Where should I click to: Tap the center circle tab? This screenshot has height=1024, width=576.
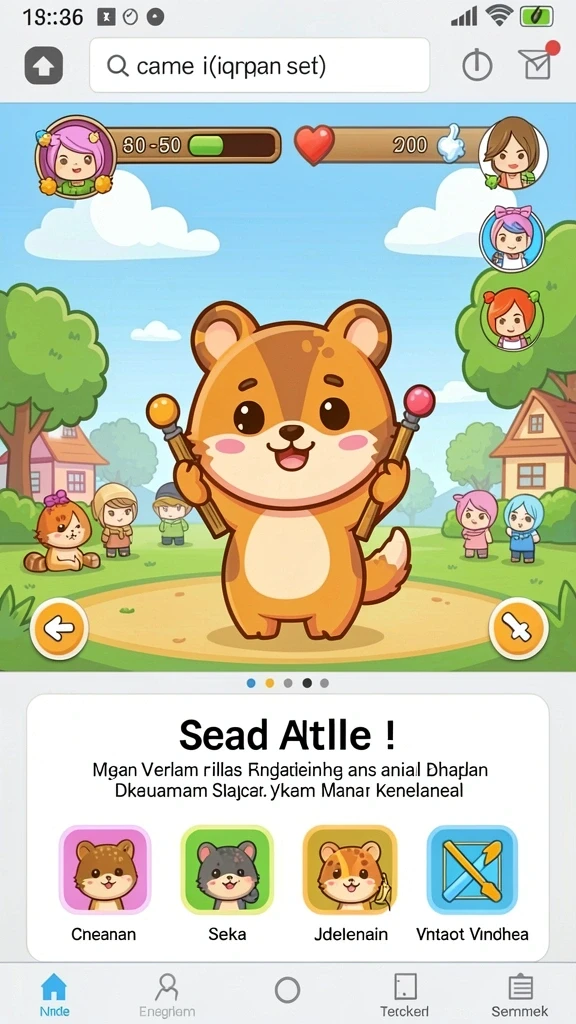pos(287,990)
